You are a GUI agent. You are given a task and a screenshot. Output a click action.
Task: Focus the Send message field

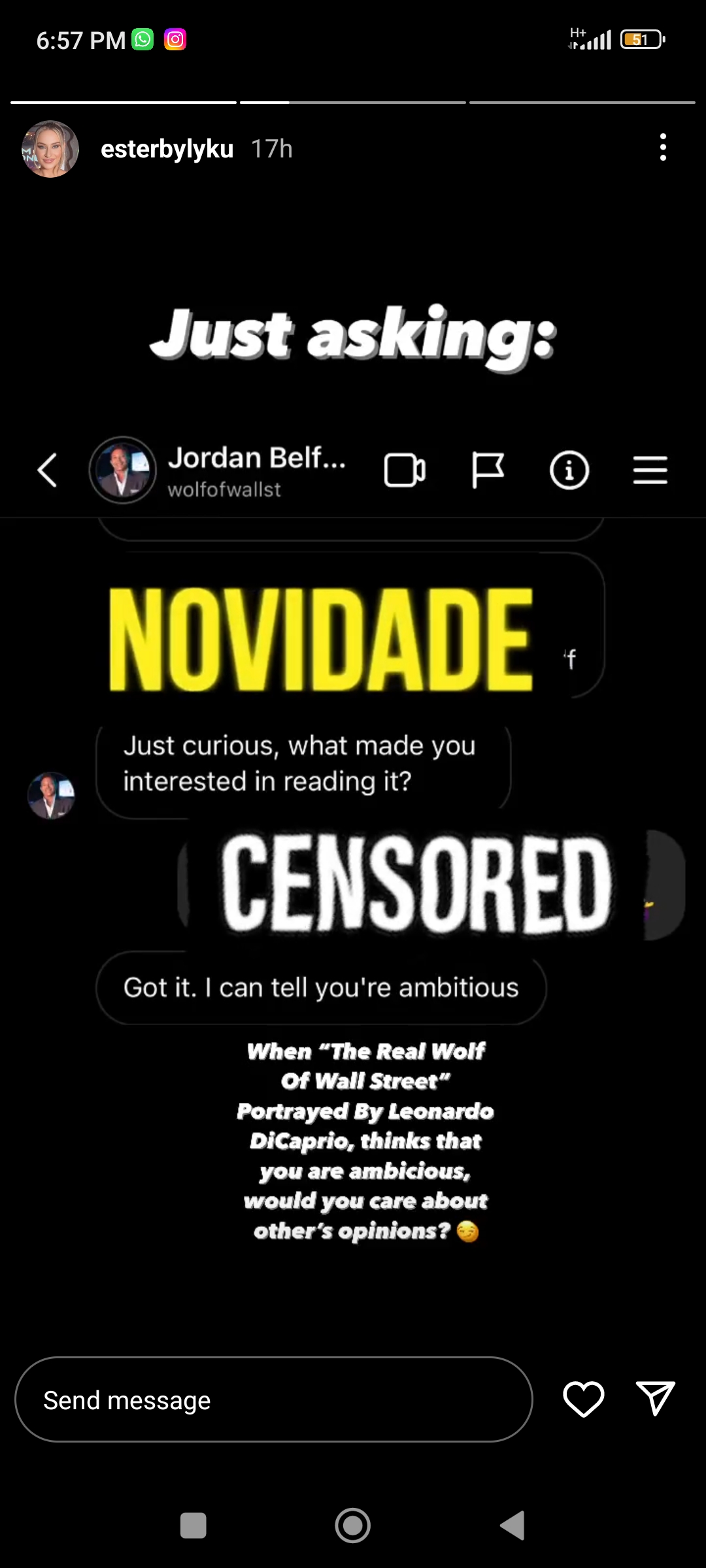pyautogui.click(x=273, y=1400)
